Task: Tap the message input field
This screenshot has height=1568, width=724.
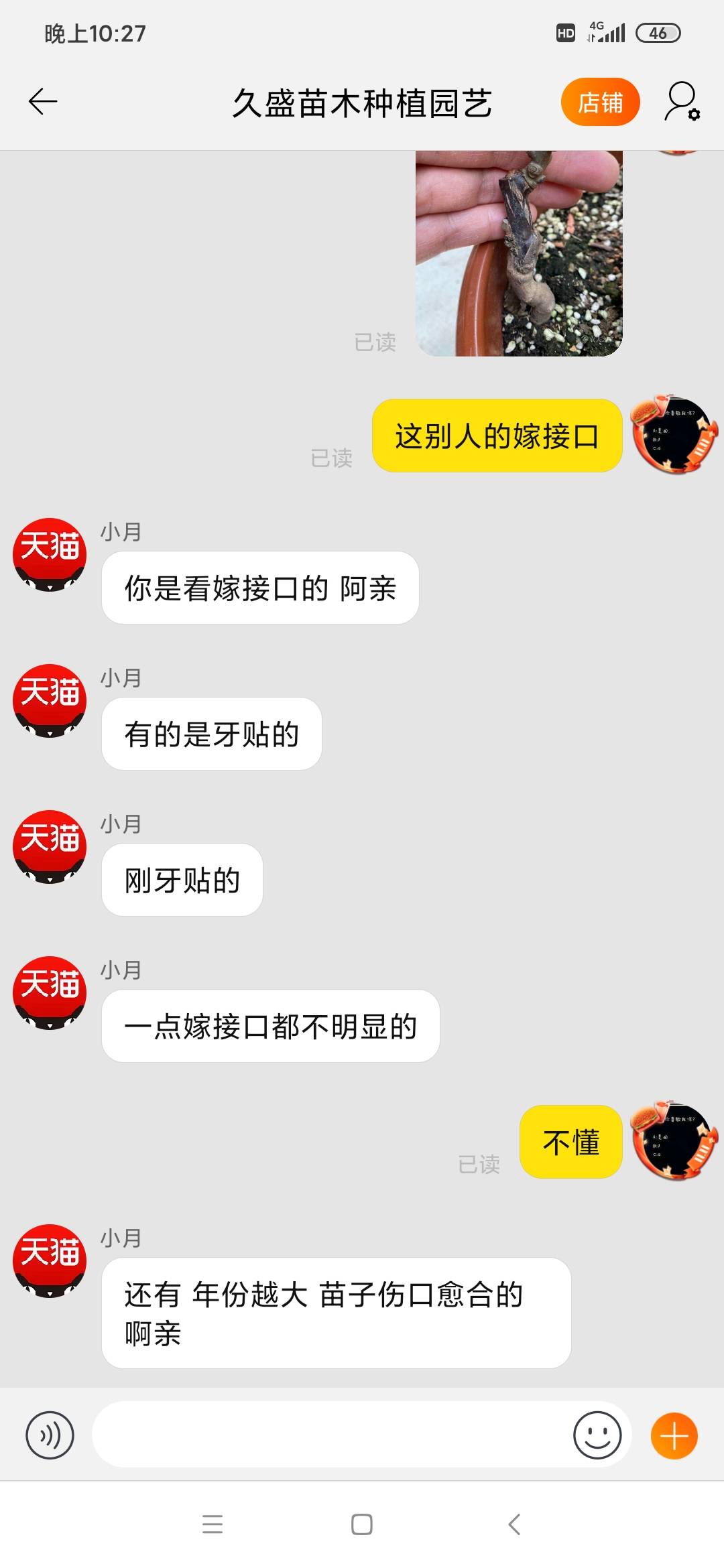Action: [x=332, y=1434]
